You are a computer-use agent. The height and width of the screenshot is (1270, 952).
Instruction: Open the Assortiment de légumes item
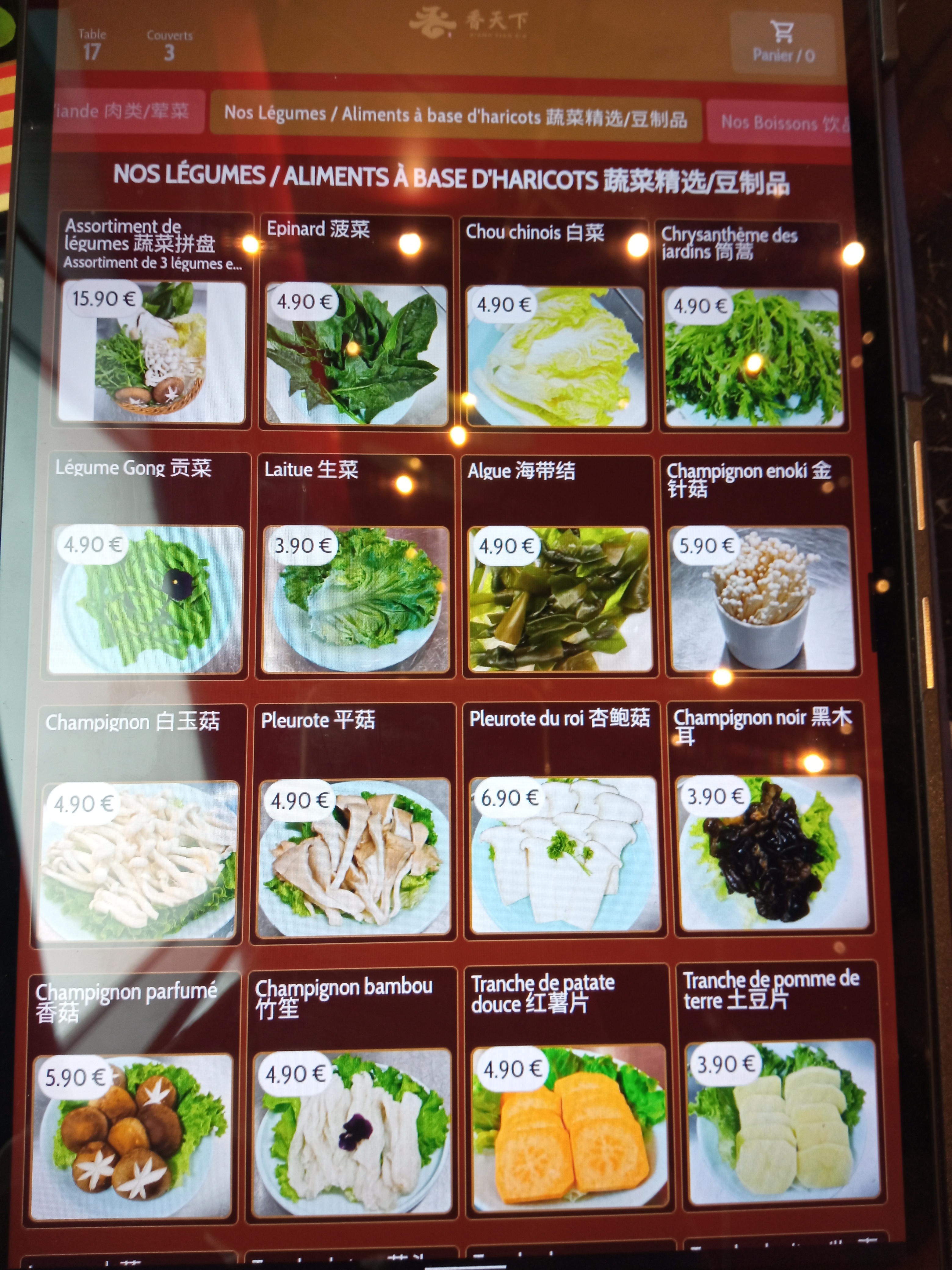[152, 350]
